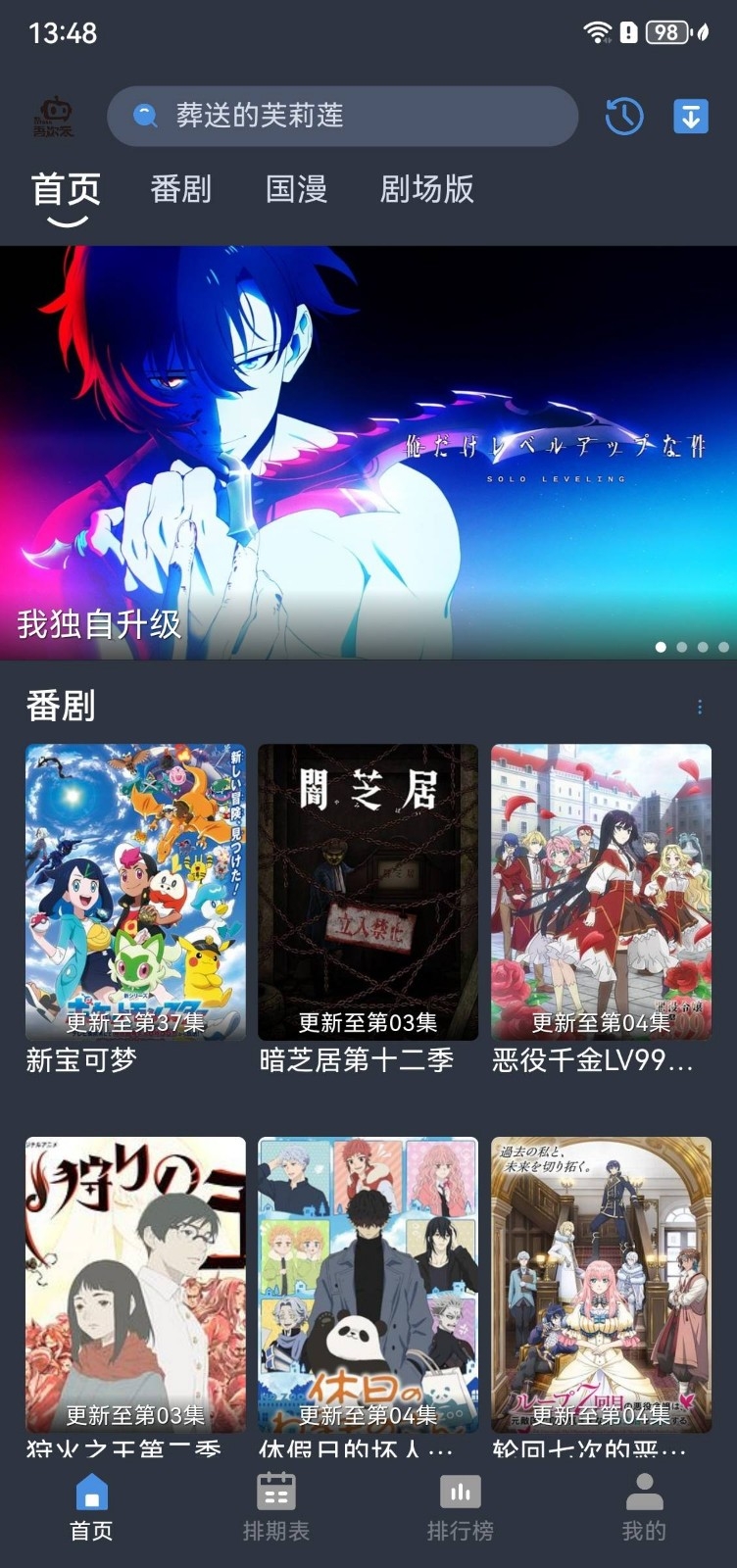Switch to the 剧场版 top tab
This screenshot has width=737, height=1568.
click(x=426, y=188)
